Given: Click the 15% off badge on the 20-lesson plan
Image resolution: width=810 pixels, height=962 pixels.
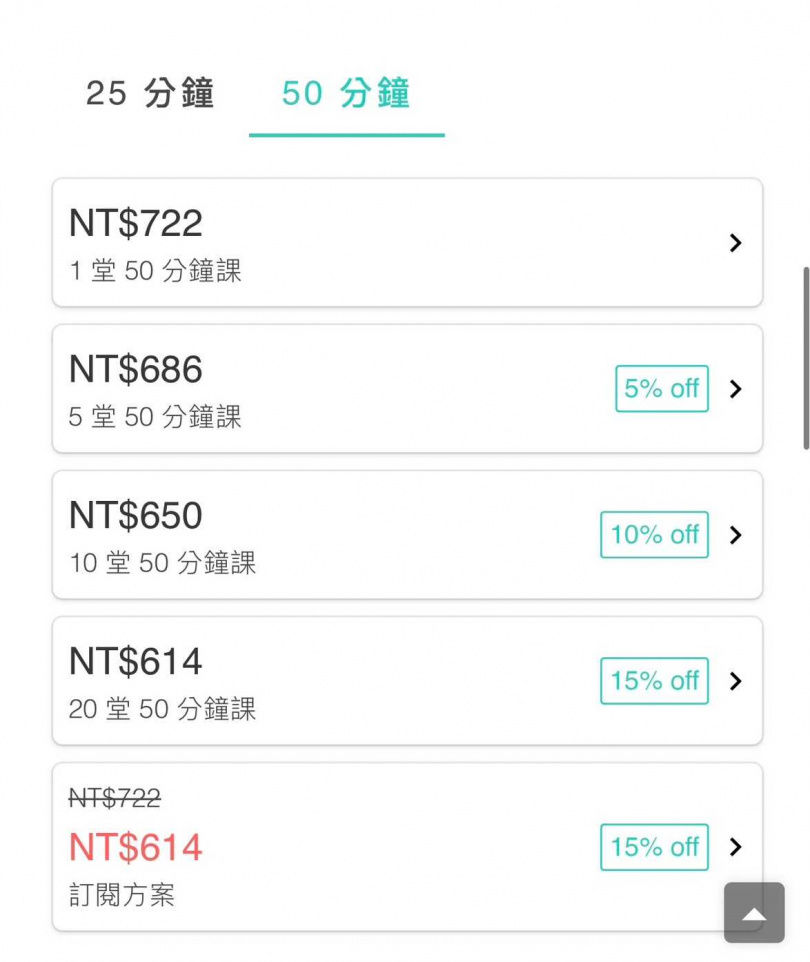Looking at the screenshot, I should pyautogui.click(x=653, y=681).
